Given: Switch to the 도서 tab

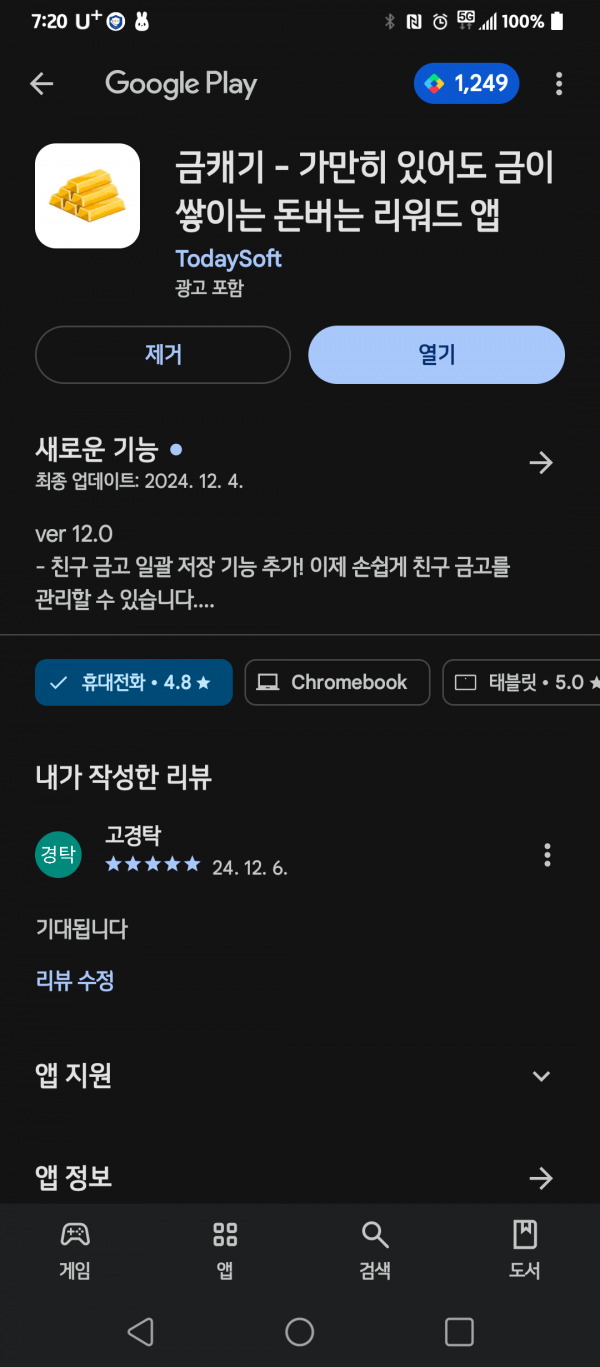Looking at the screenshot, I should click(525, 1249).
